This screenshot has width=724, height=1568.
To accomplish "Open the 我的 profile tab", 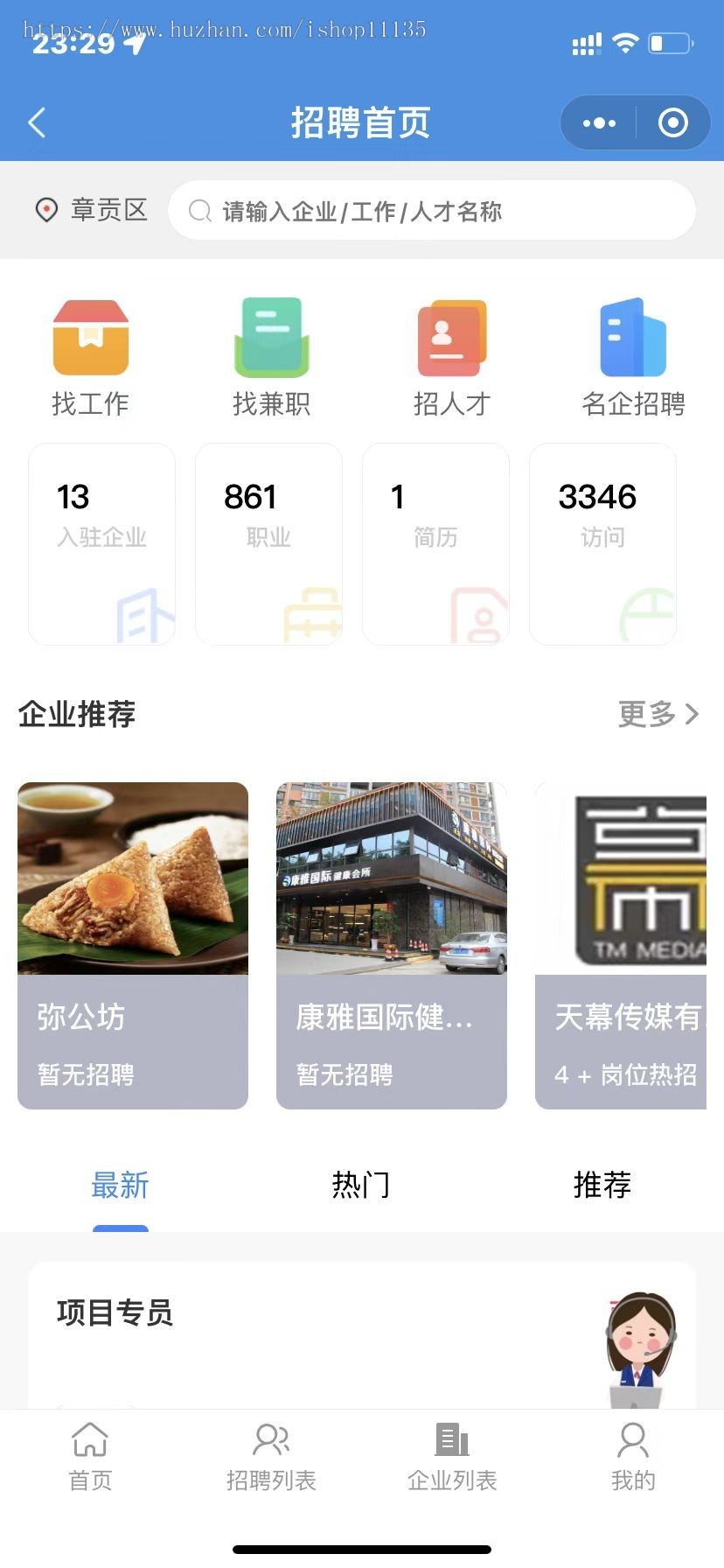I will (x=633, y=1456).
